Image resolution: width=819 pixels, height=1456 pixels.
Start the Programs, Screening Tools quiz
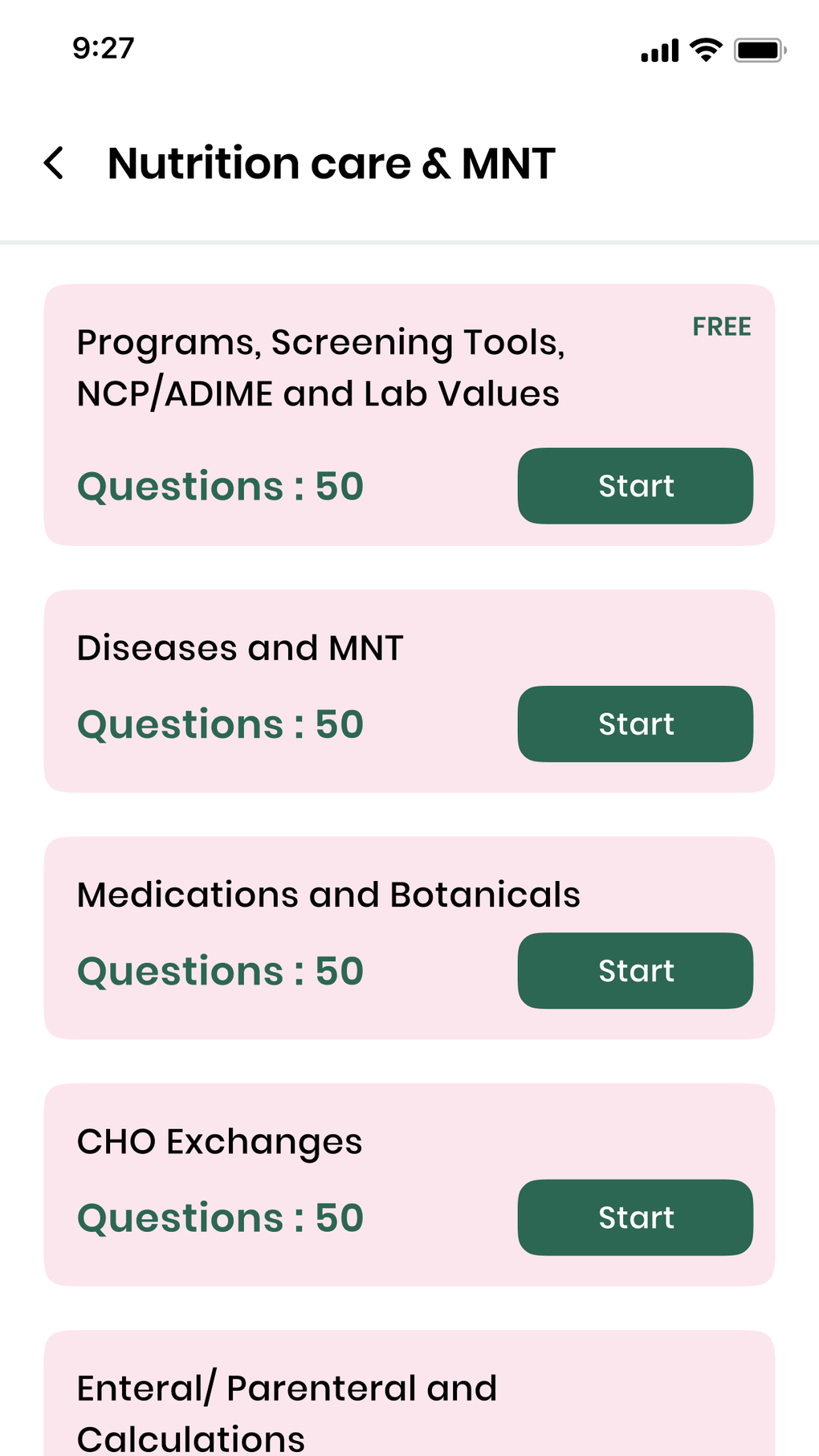635,486
